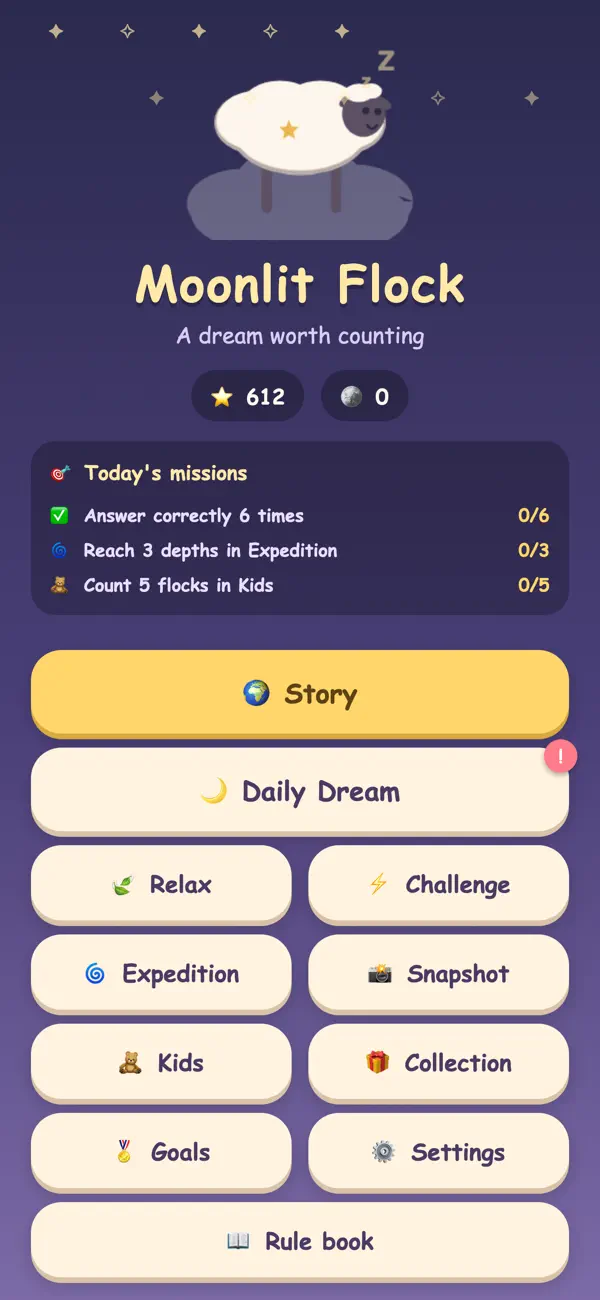Image resolution: width=600 pixels, height=1300 pixels.
Task: Begin an Expedition
Action: 161,973
